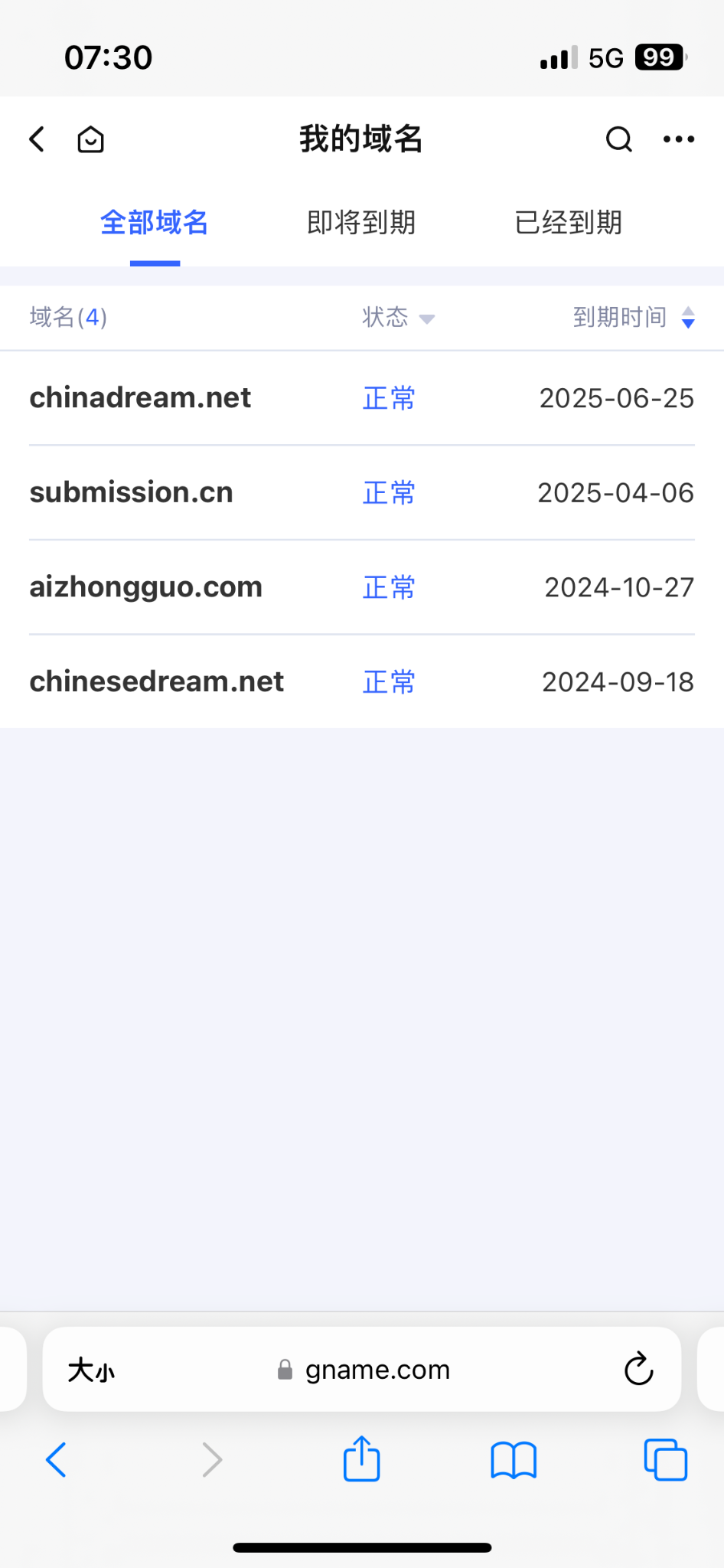Open chinadream.net domain details
The width and height of the screenshot is (724, 1568).
140,398
